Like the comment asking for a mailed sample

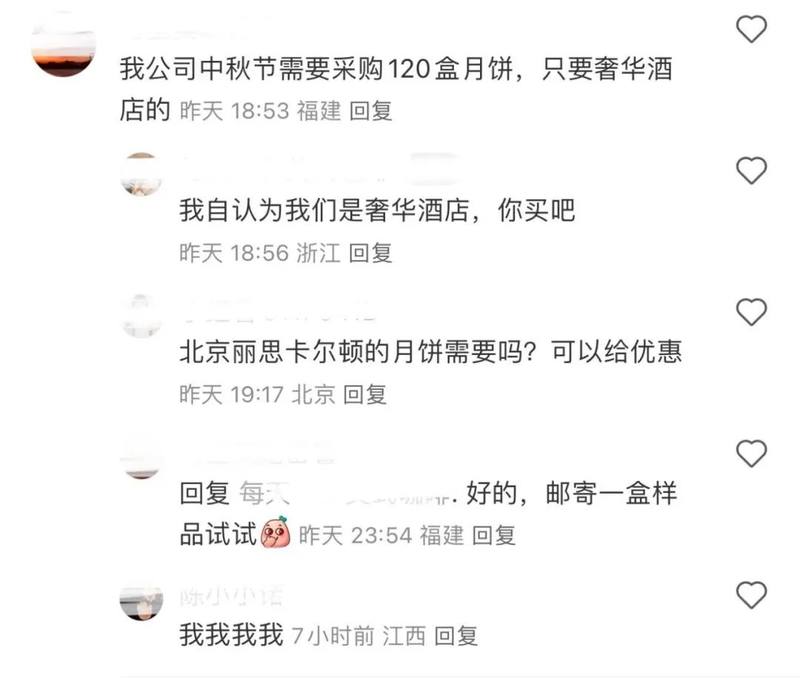[x=751, y=454]
